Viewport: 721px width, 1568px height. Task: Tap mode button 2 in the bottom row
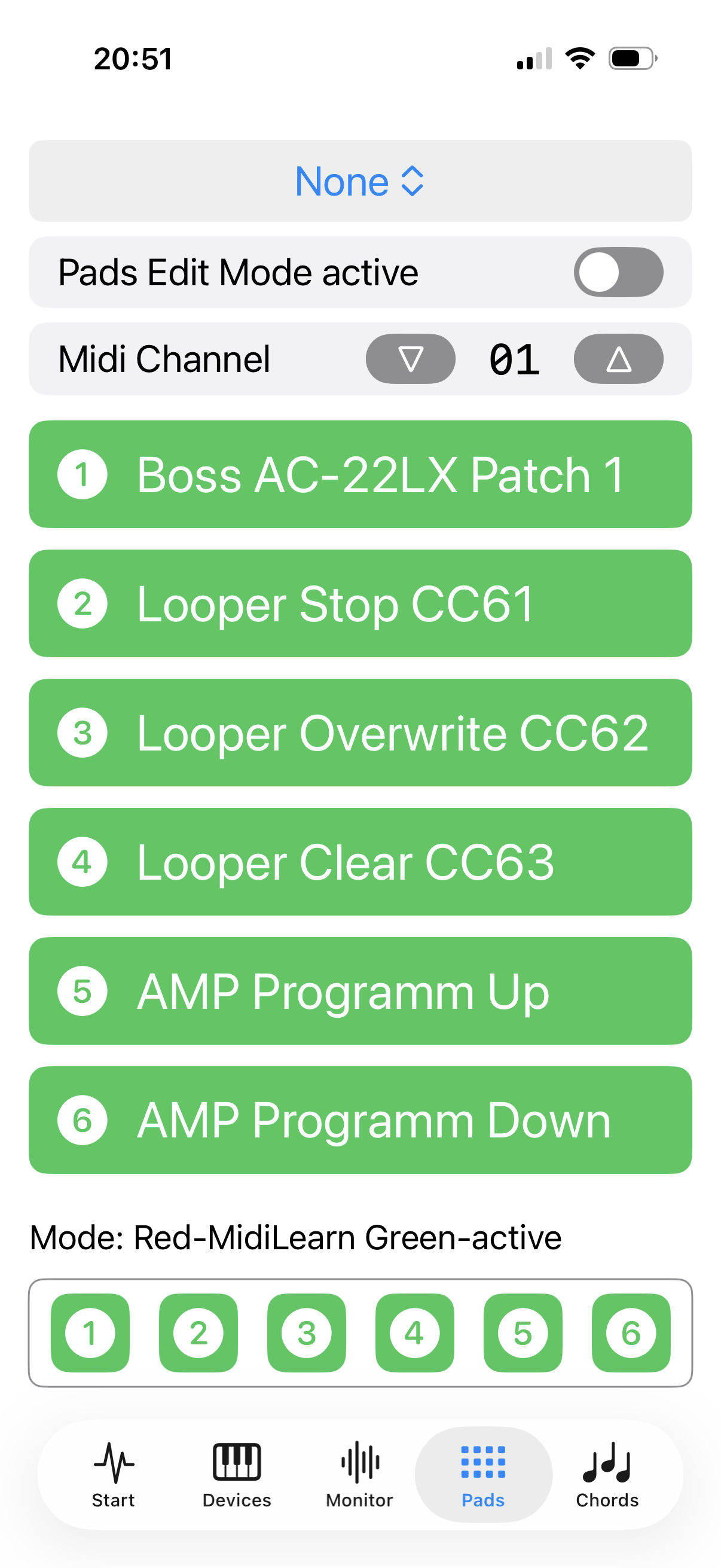click(198, 1332)
